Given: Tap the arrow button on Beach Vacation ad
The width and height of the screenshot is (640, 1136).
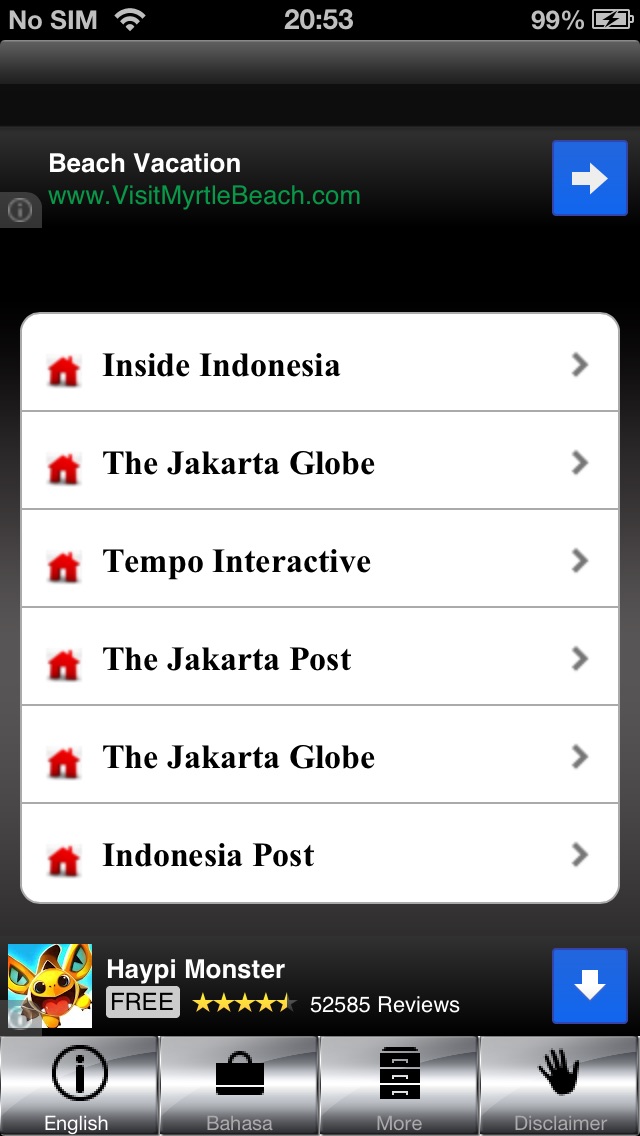Looking at the screenshot, I should tap(589, 178).
